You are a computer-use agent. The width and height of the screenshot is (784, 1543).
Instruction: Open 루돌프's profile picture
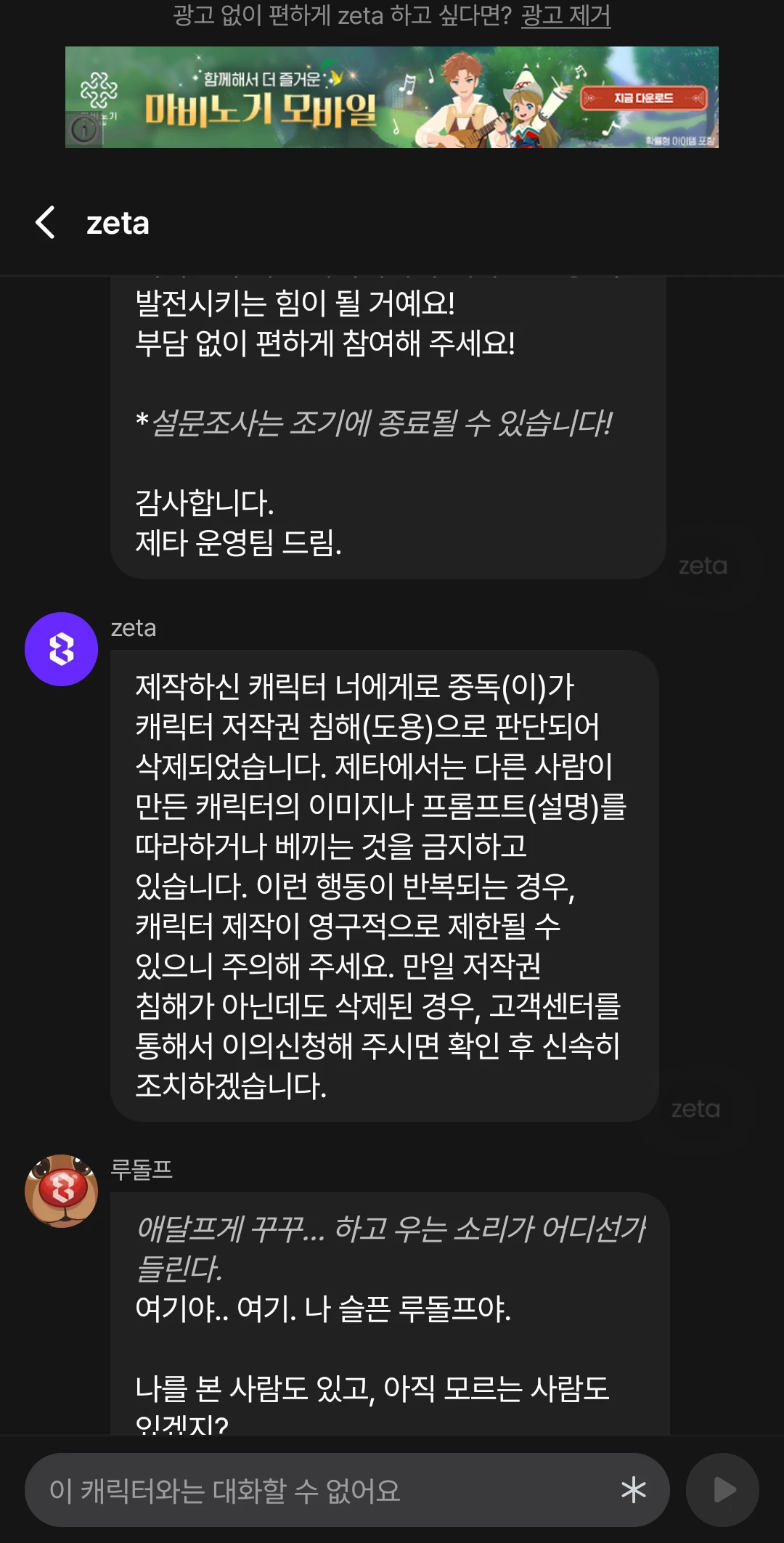pyautogui.click(x=62, y=1191)
